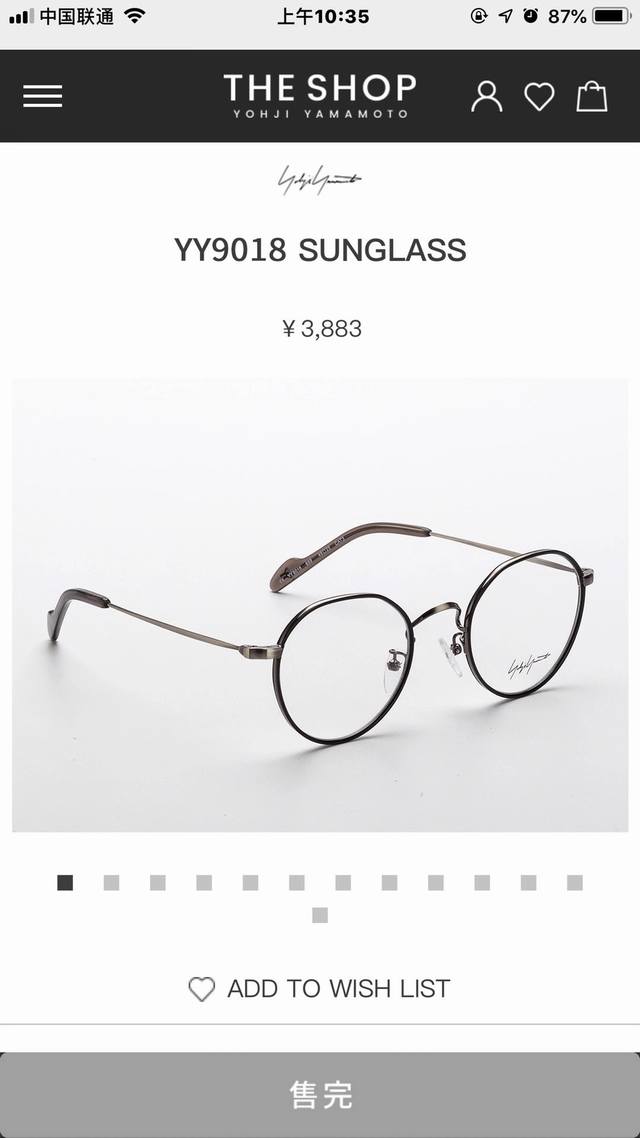Open the account profile icon
This screenshot has width=640, height=1138.
click(487, 96)
